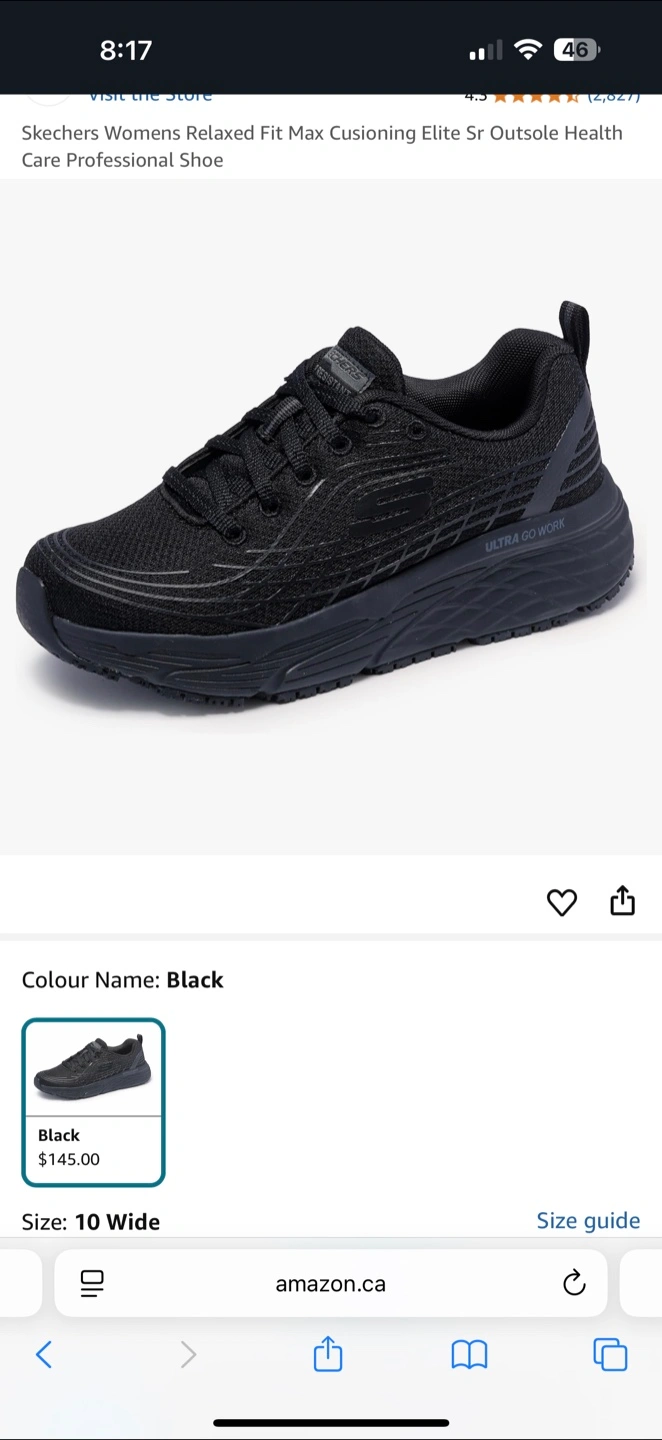This screenshot has width=662, height=1440.
Task: Select the Black colour option
Action: click(93, 1102)
